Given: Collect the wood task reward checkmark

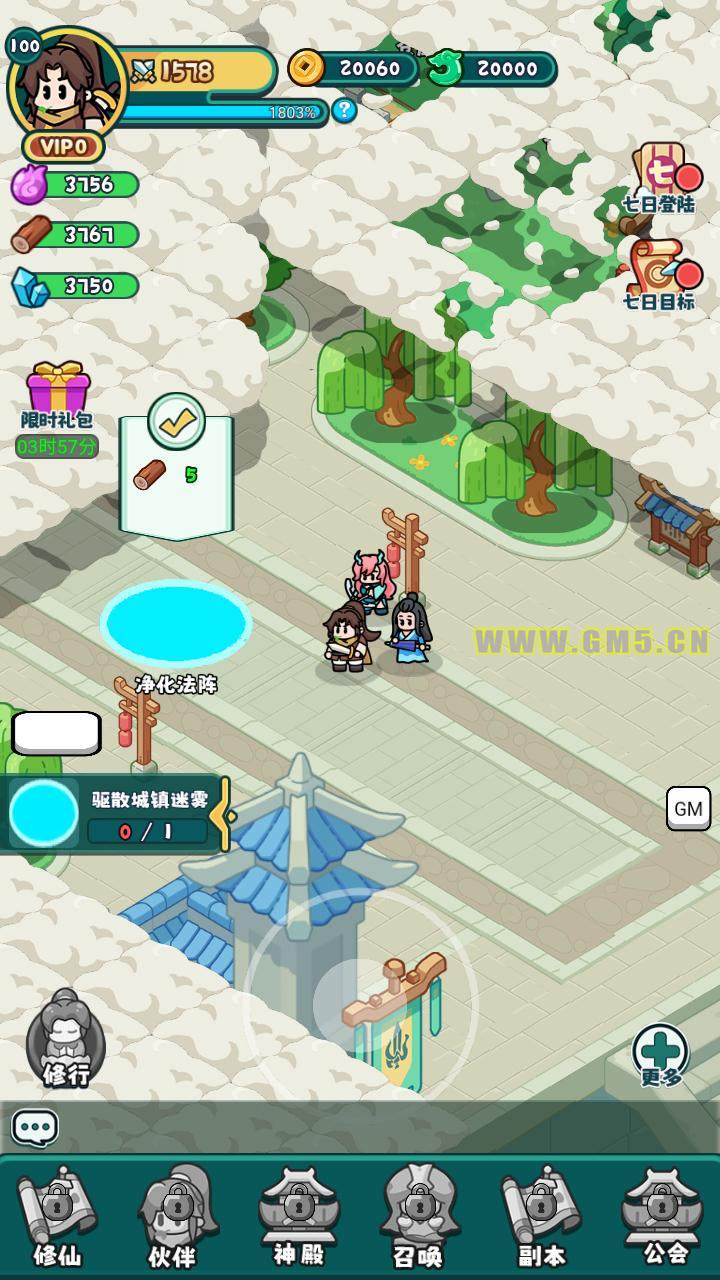Looking at the screenshot, I should click(x=176, y=423).
